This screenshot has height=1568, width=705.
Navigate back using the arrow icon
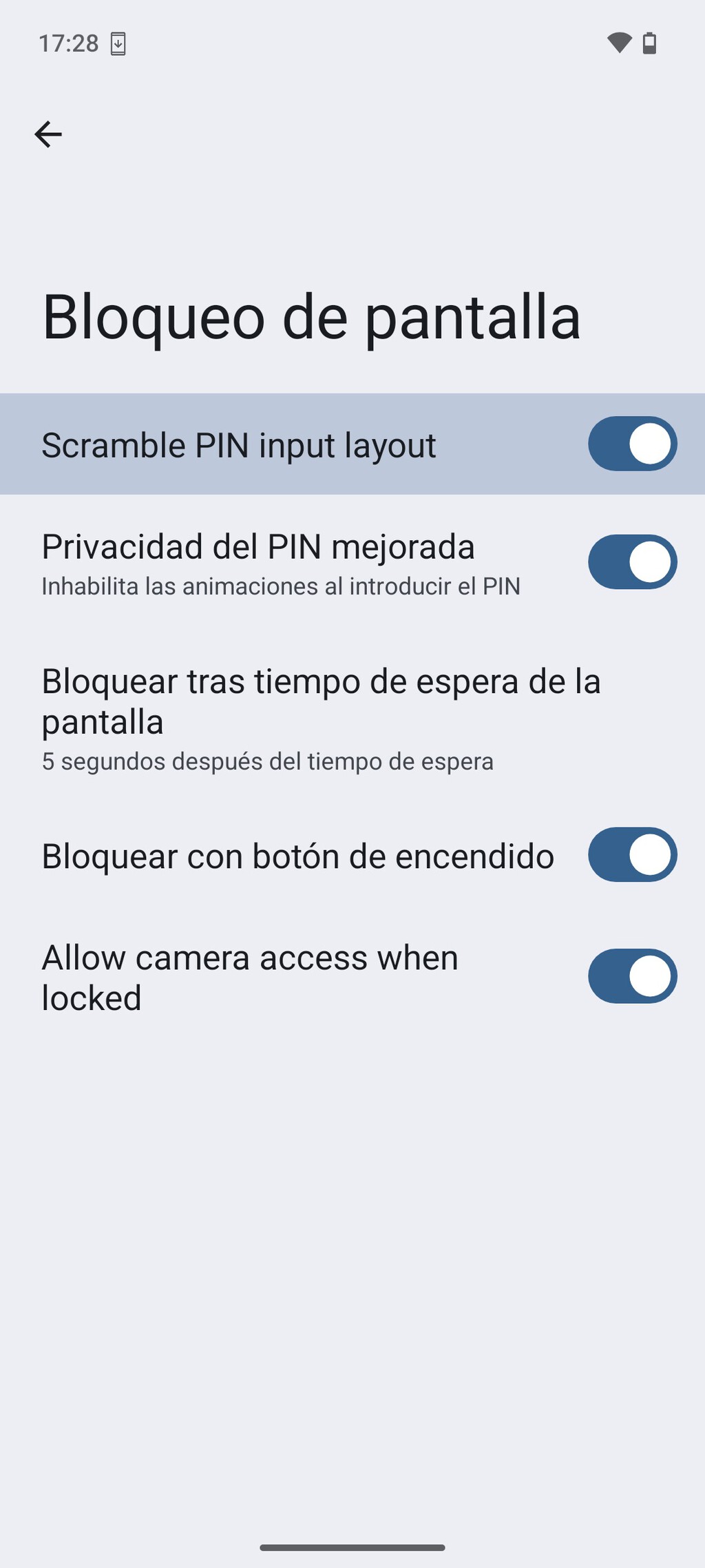point(48,133)
